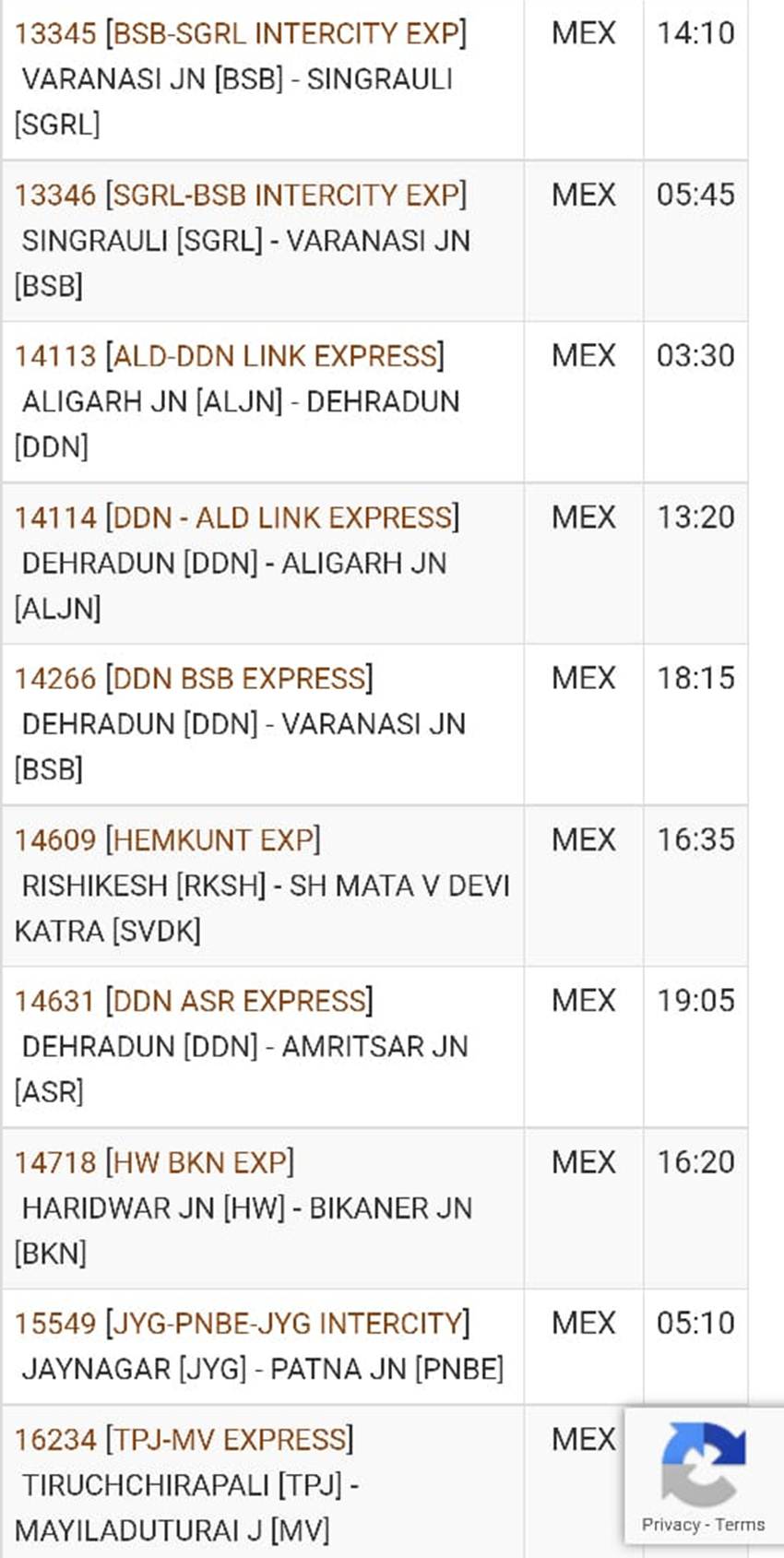Open the reCAPTCHA Privacy link
Image resolution: width=784 pixels, height=1558 pixels.
point(671,1525)
